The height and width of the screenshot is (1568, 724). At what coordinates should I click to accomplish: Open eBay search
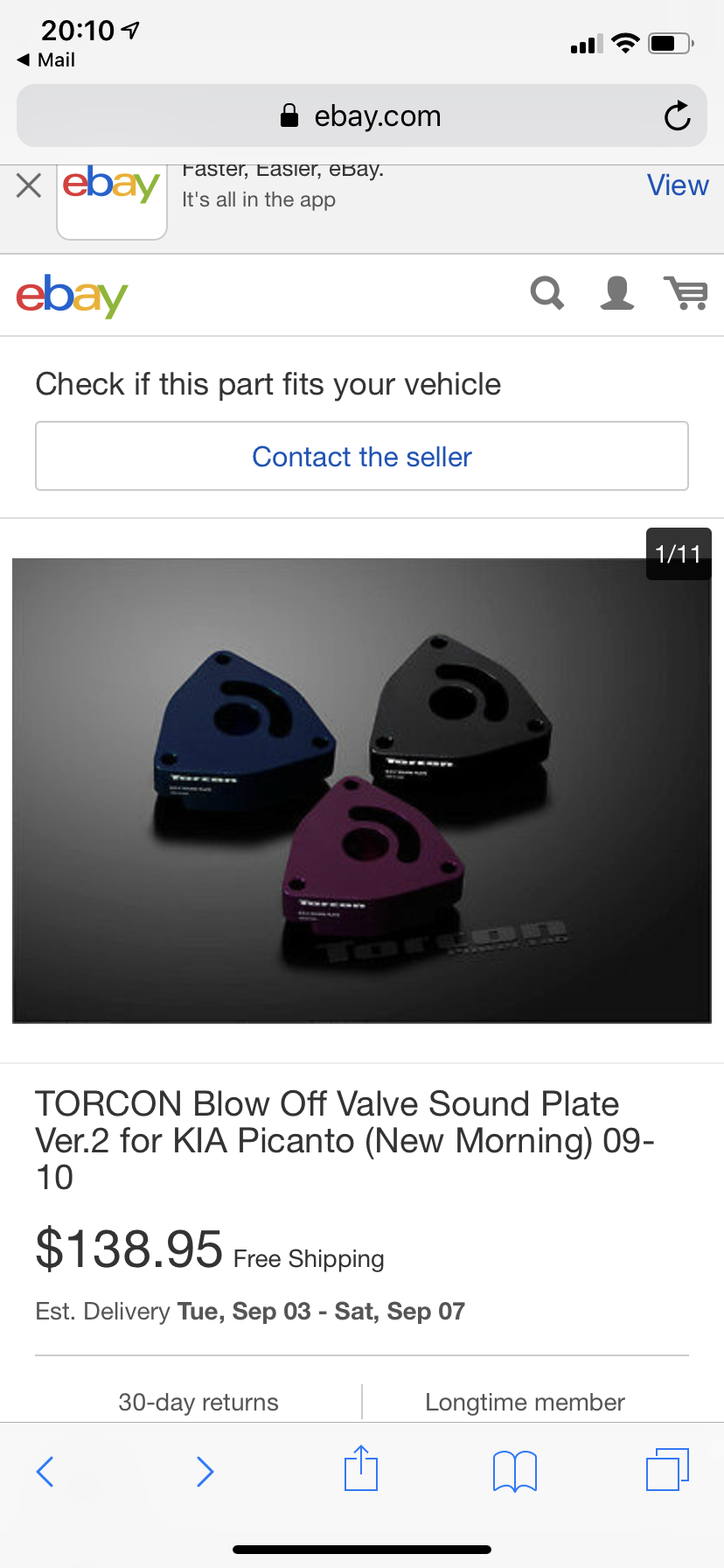pos(547,294)
